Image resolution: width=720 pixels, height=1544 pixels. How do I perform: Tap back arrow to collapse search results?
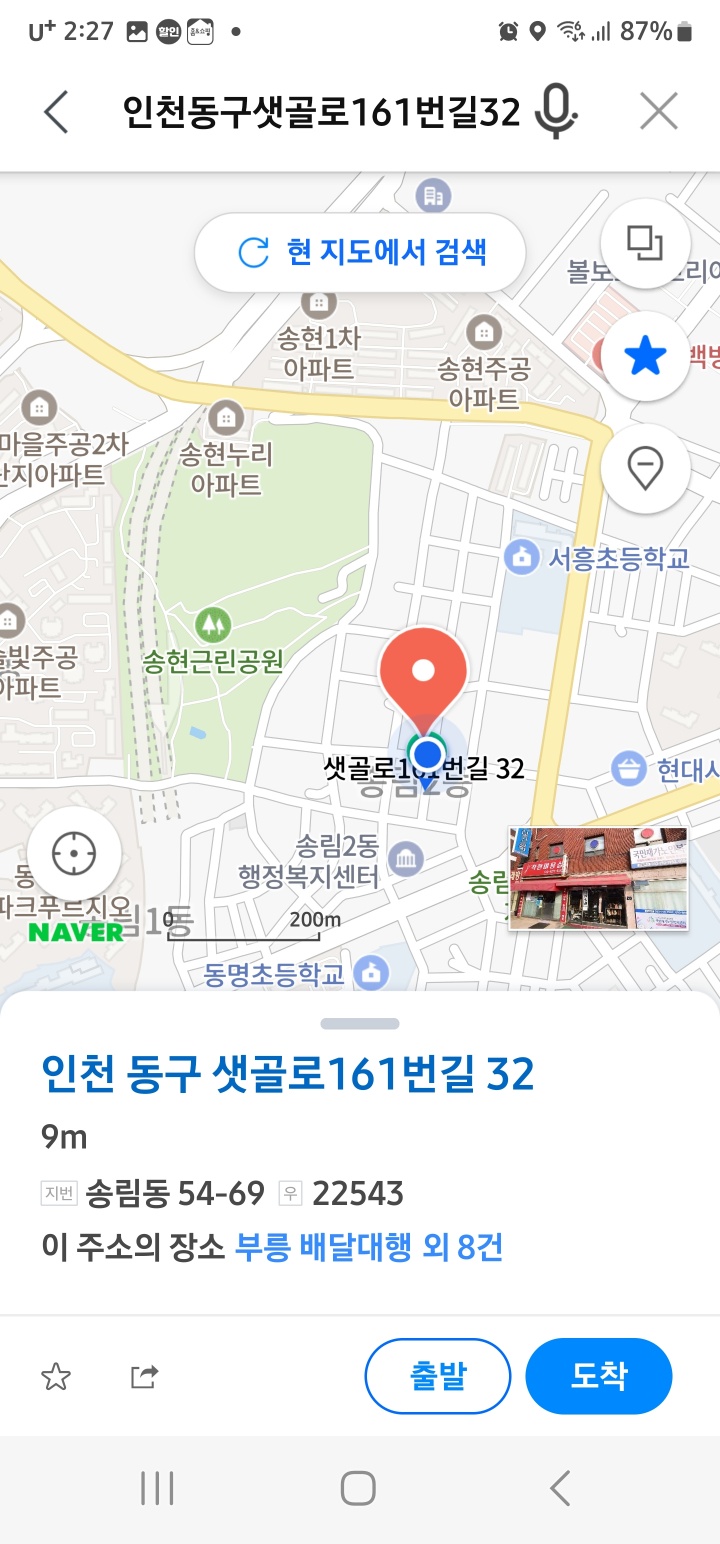[x=55, y=111]
